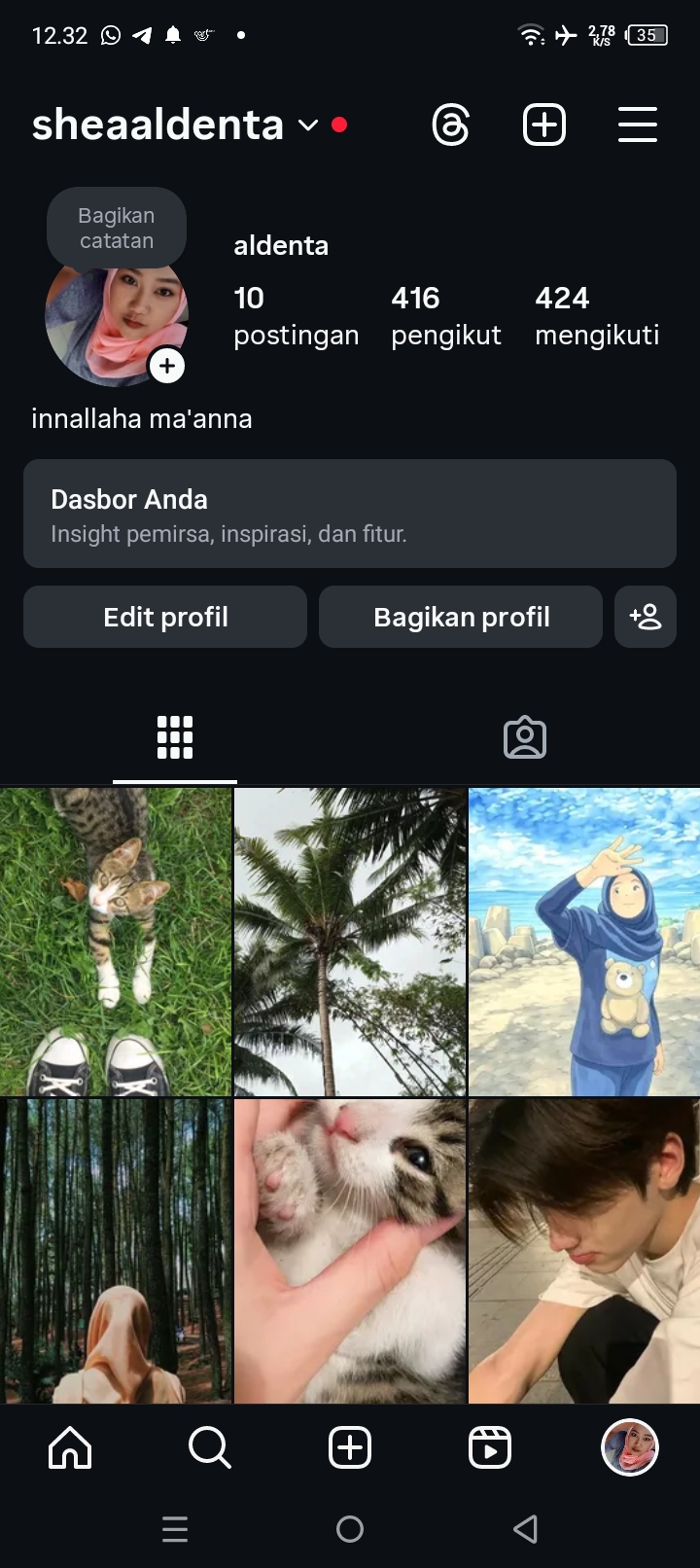
Task: Open the Reels tab in bottom bar
Action: 490,1447
